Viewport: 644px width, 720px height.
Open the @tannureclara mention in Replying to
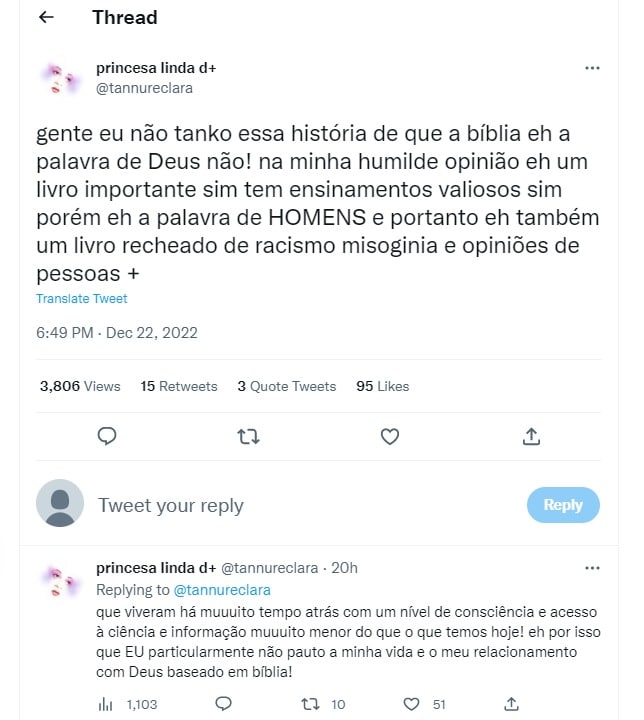click(x=222, y=590)
